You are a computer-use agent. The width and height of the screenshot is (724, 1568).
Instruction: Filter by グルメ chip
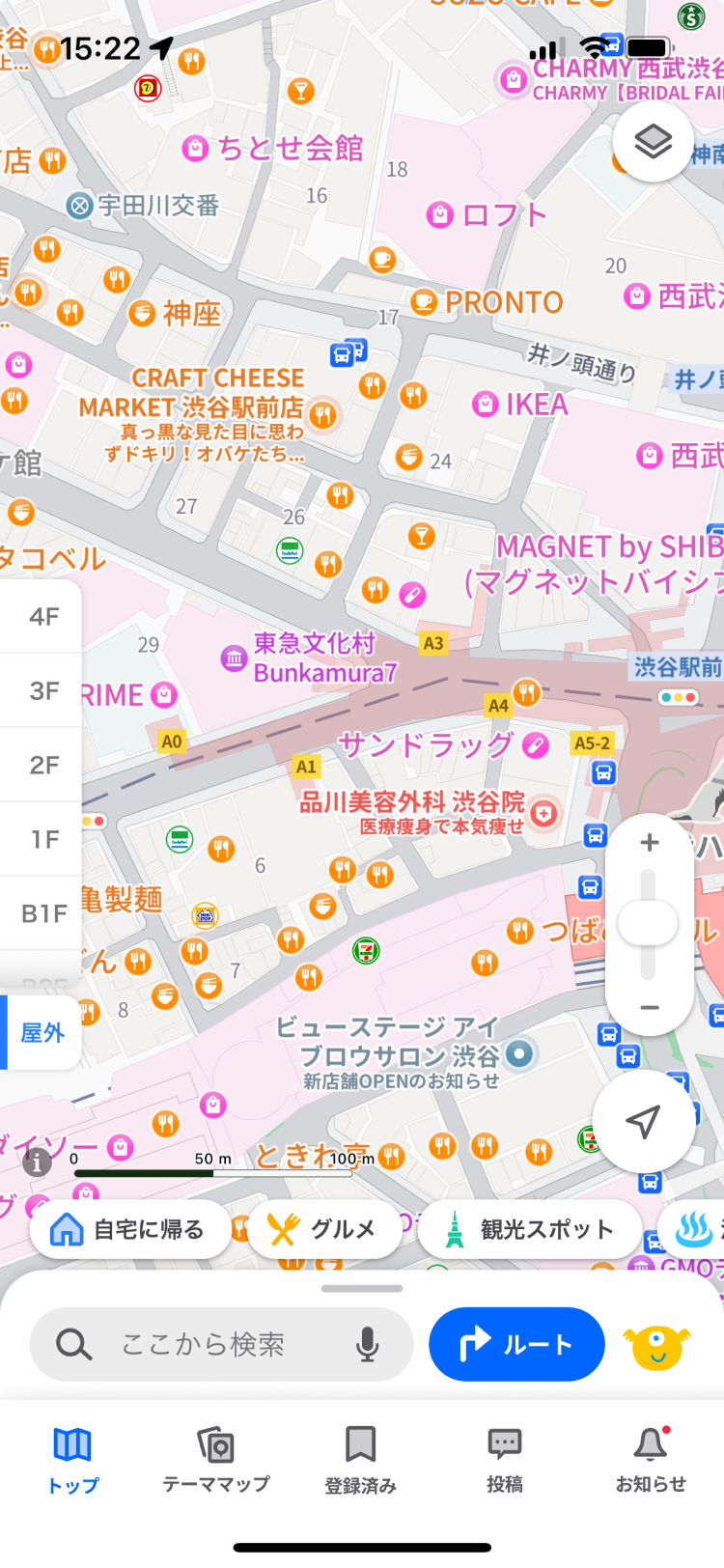(324, 1229)
